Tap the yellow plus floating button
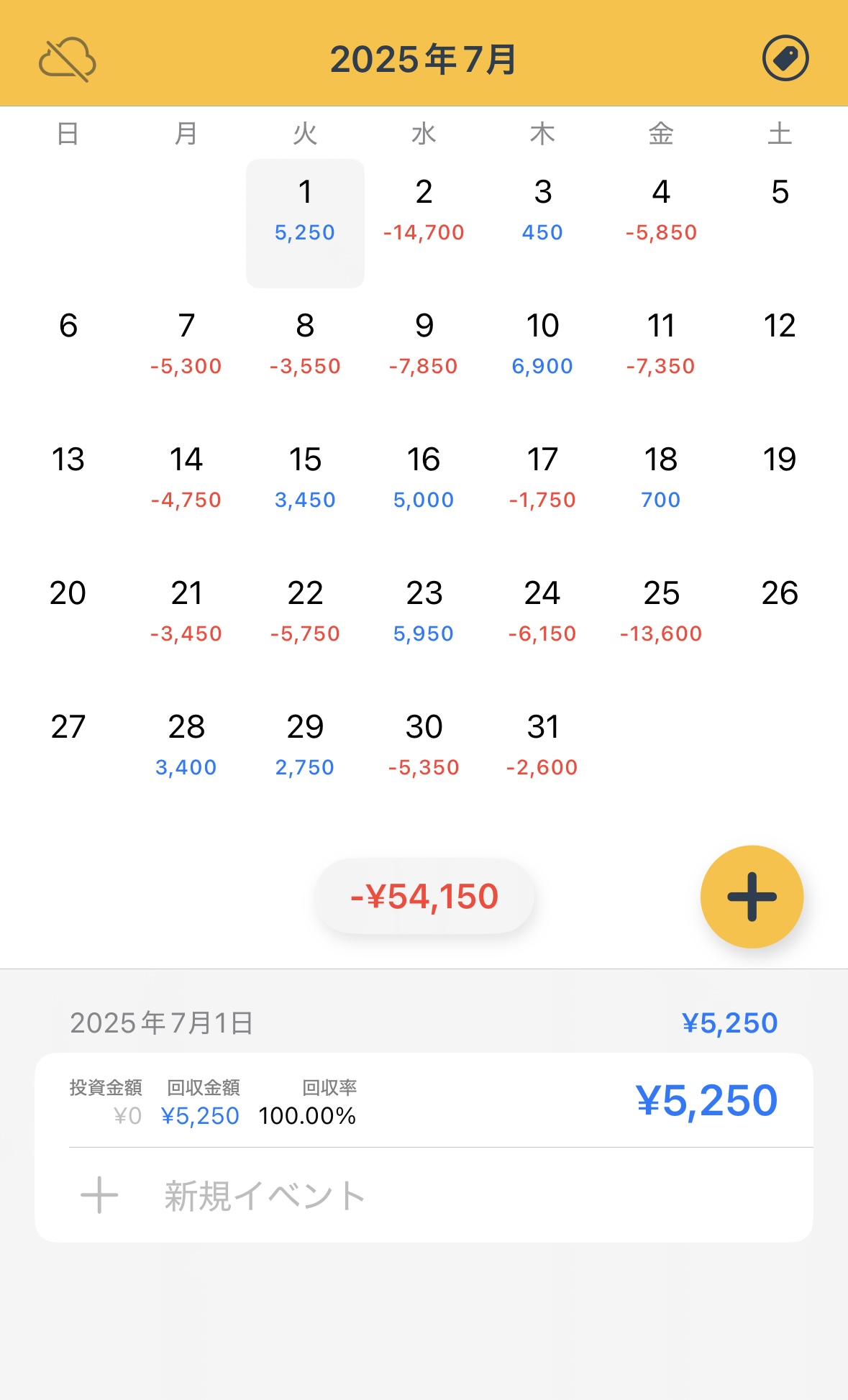Image resolution: width=848 pixels, height=1400 pixels. pos(752,897)
